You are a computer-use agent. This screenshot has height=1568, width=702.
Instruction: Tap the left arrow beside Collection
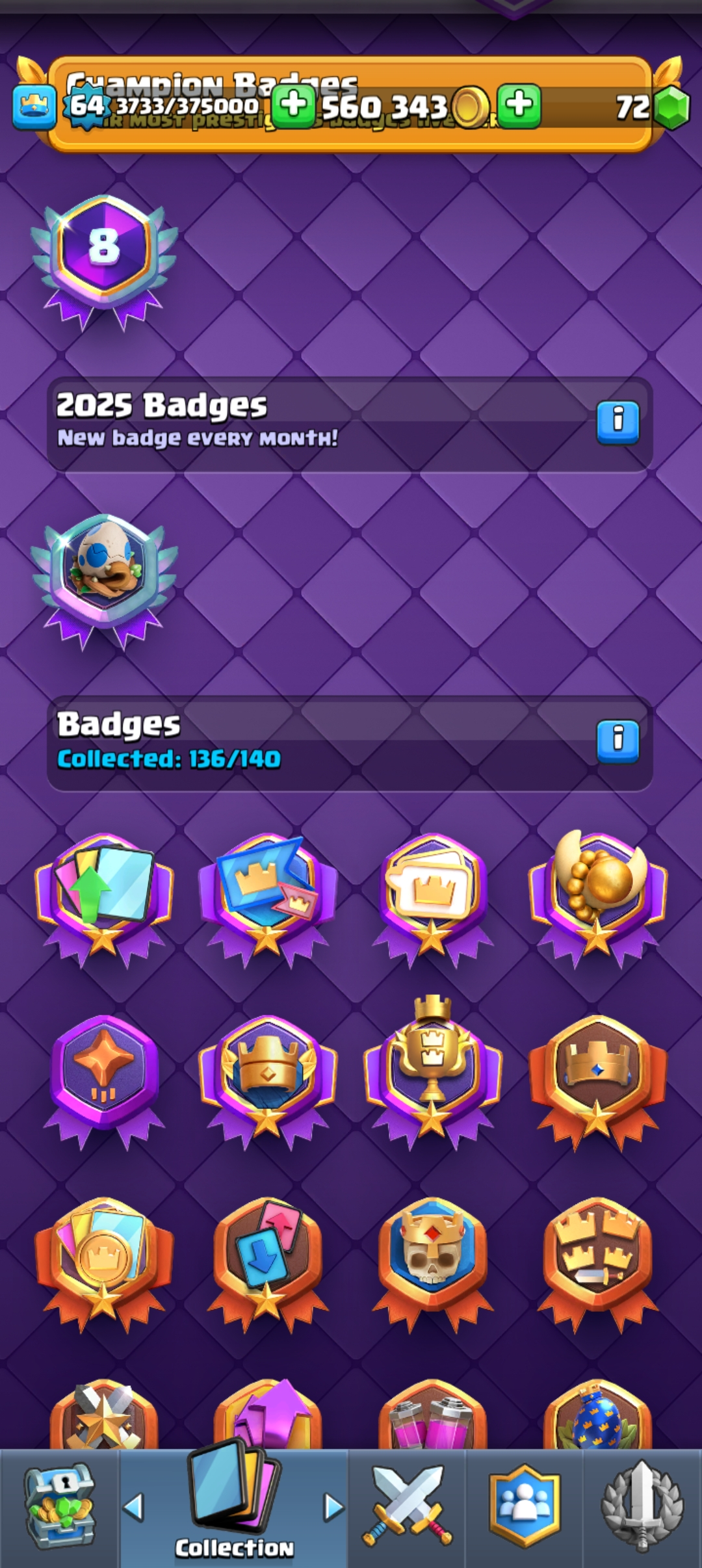point(134,1507)
